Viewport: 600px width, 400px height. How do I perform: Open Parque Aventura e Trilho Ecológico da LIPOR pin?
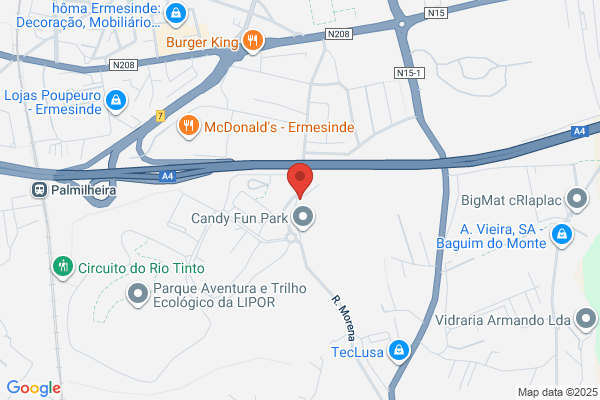pos(137,295)
